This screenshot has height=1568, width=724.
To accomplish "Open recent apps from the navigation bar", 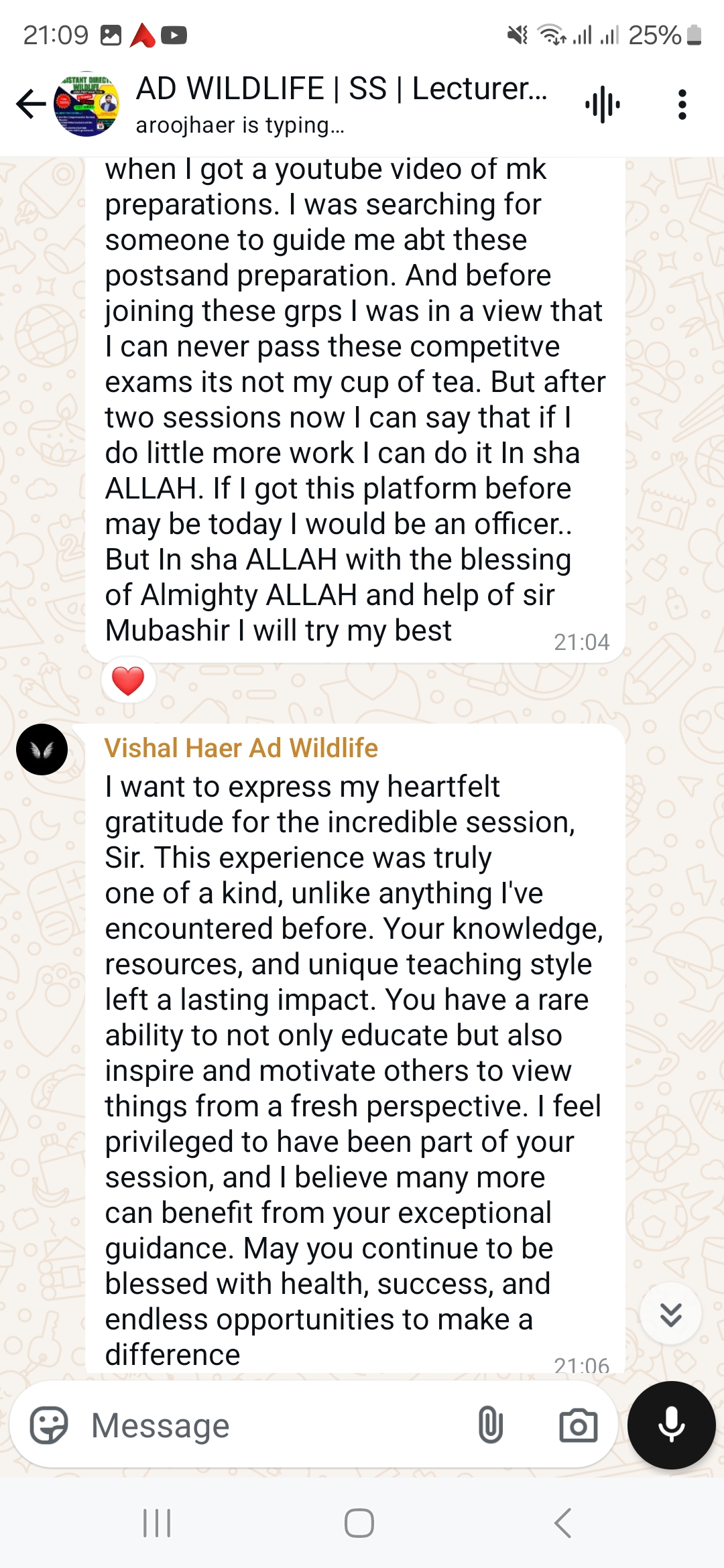I will 157,1523.
